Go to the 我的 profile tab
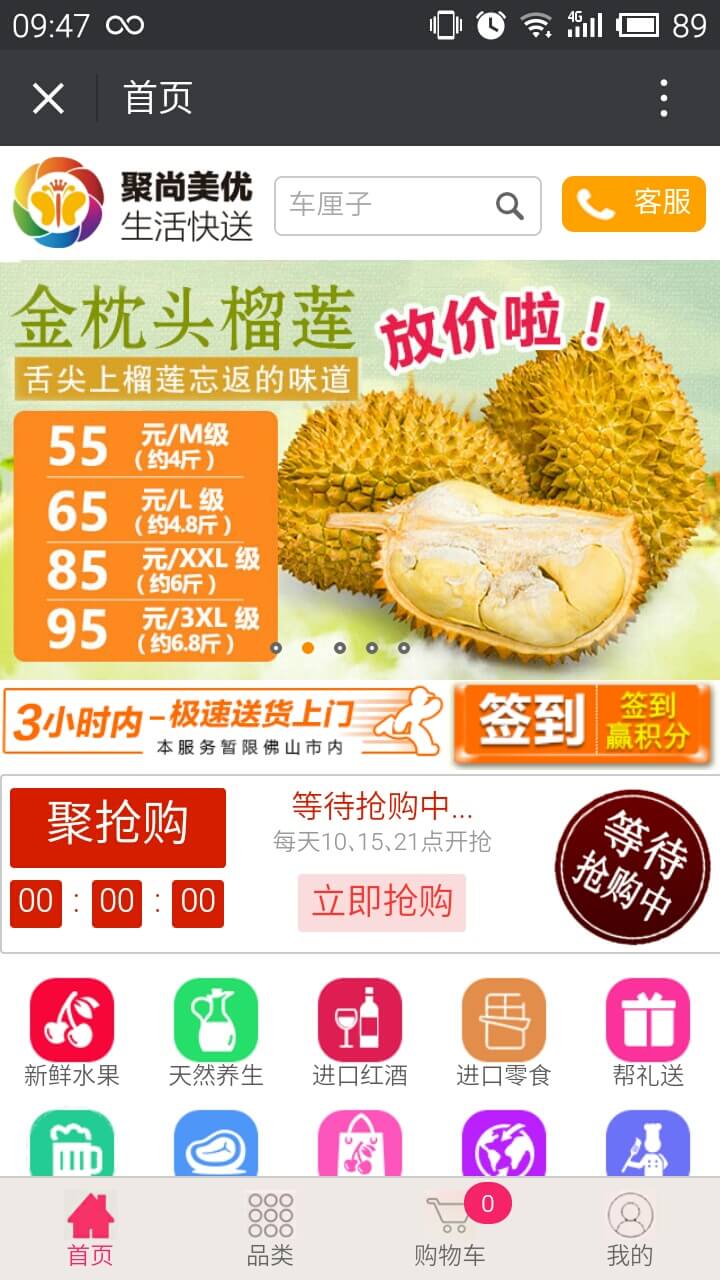This screenshot has height=1280, width=720. point(630,1229)
